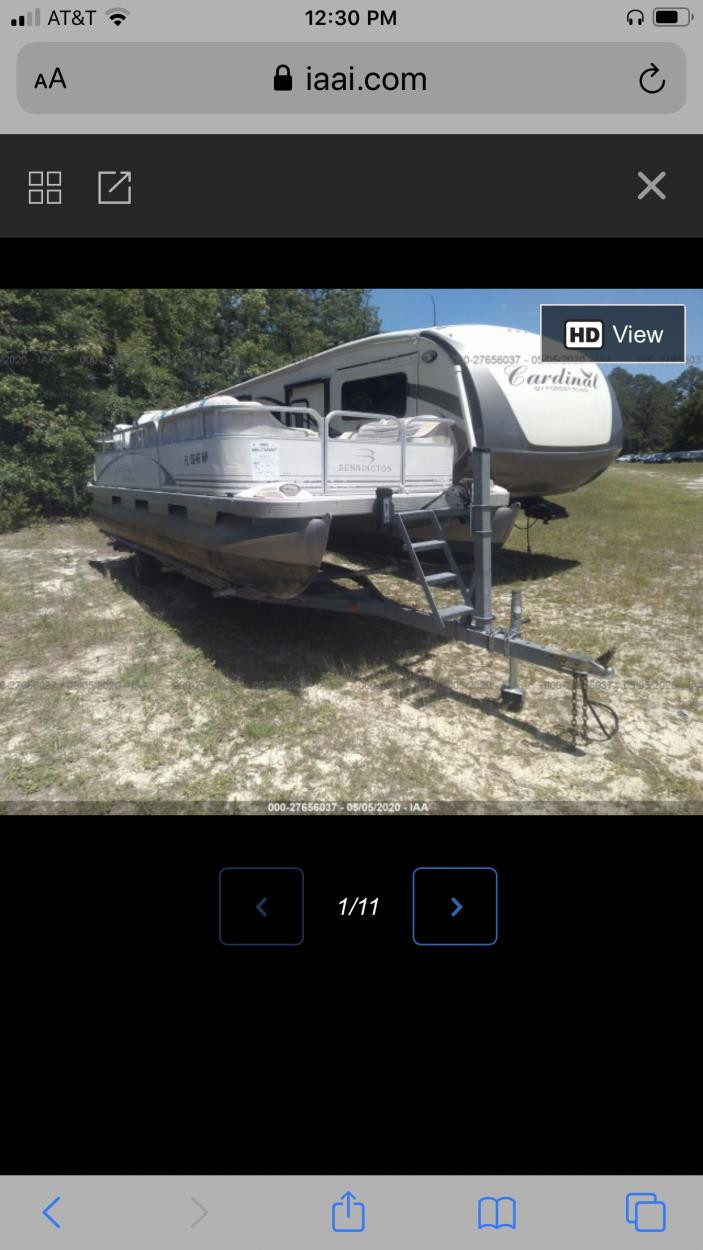Open the reader text size options
Image resolution: width=703 pixels, height=1250 pixels.
click(x=50, y=79)
